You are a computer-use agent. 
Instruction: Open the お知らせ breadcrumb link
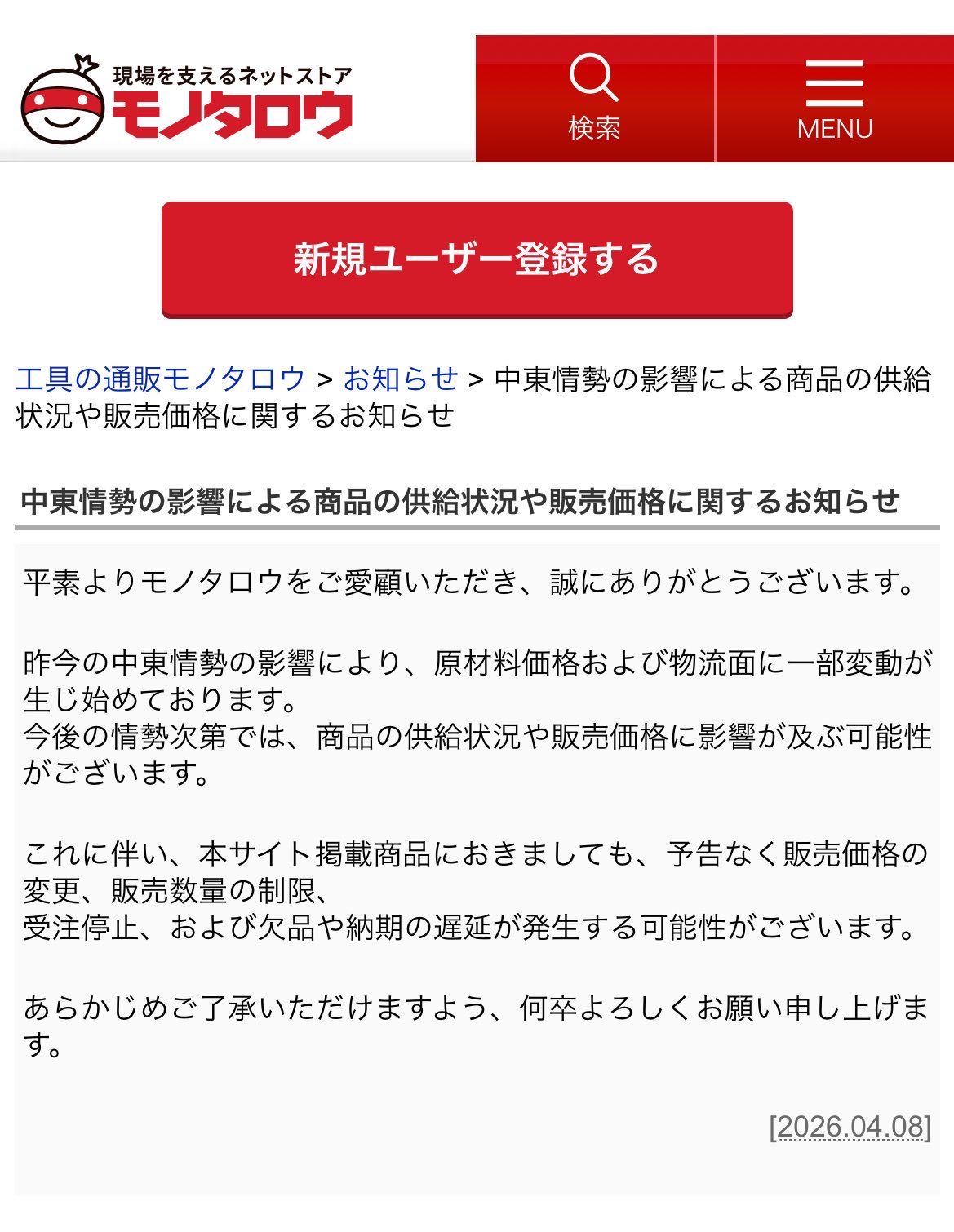point(400,379)
